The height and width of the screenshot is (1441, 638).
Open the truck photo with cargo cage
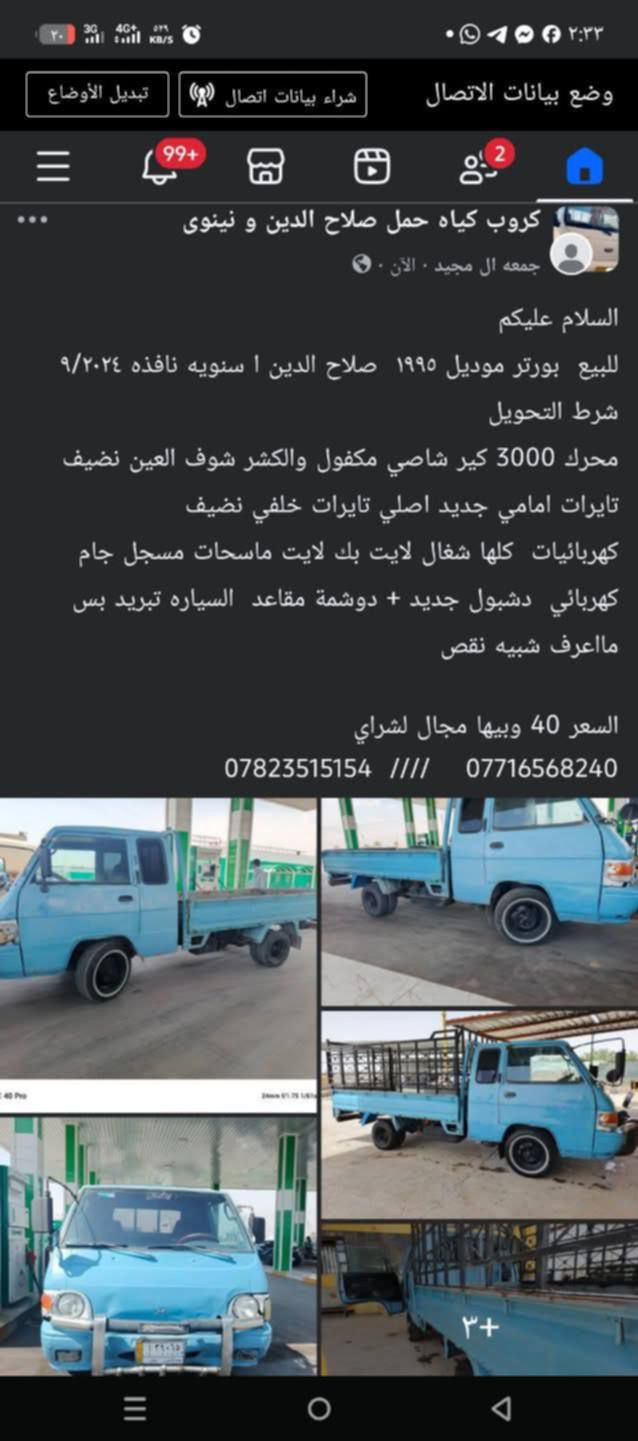[x=479, y=1113]
